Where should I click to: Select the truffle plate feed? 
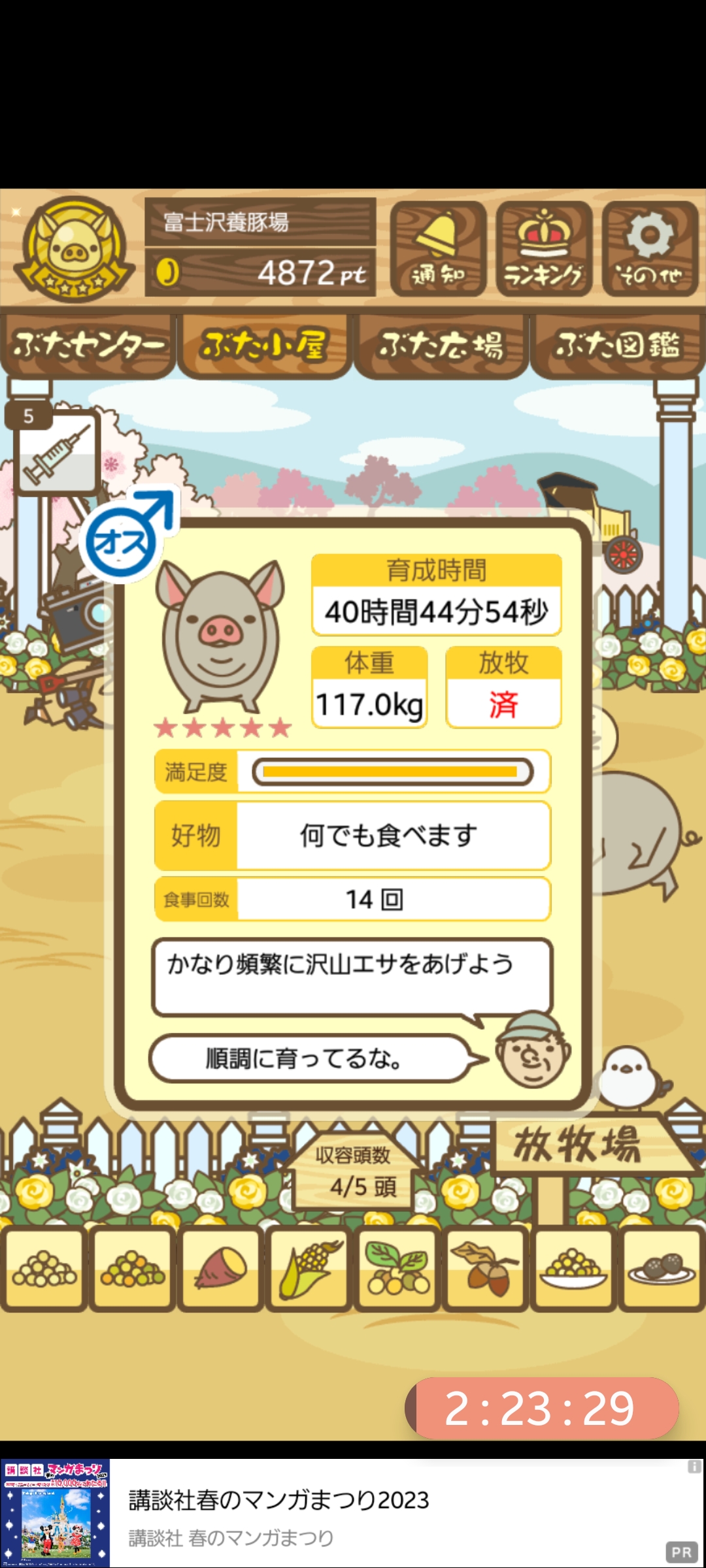[662, 1269]
